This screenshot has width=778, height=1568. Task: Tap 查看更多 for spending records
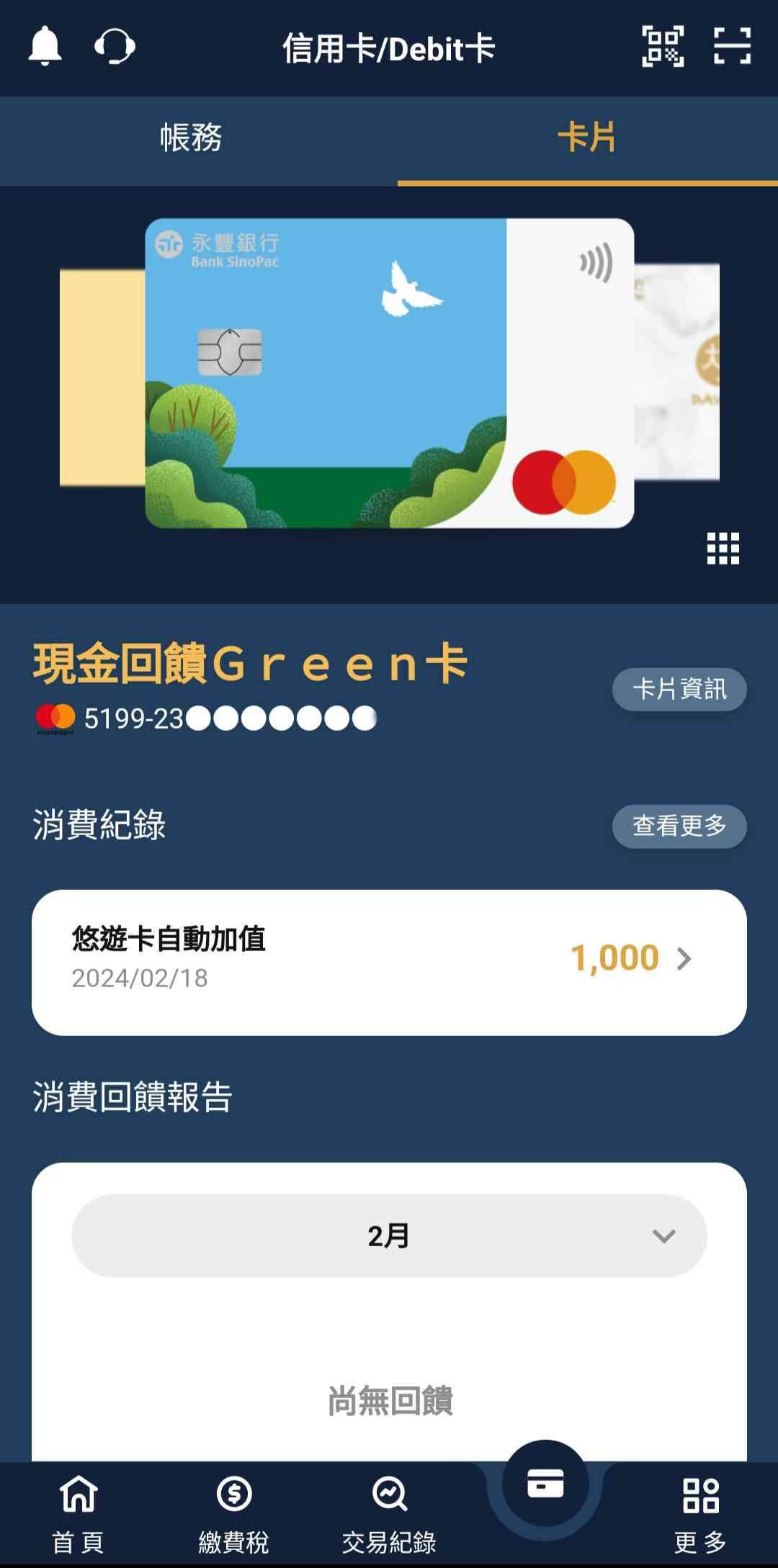point(679,826)
